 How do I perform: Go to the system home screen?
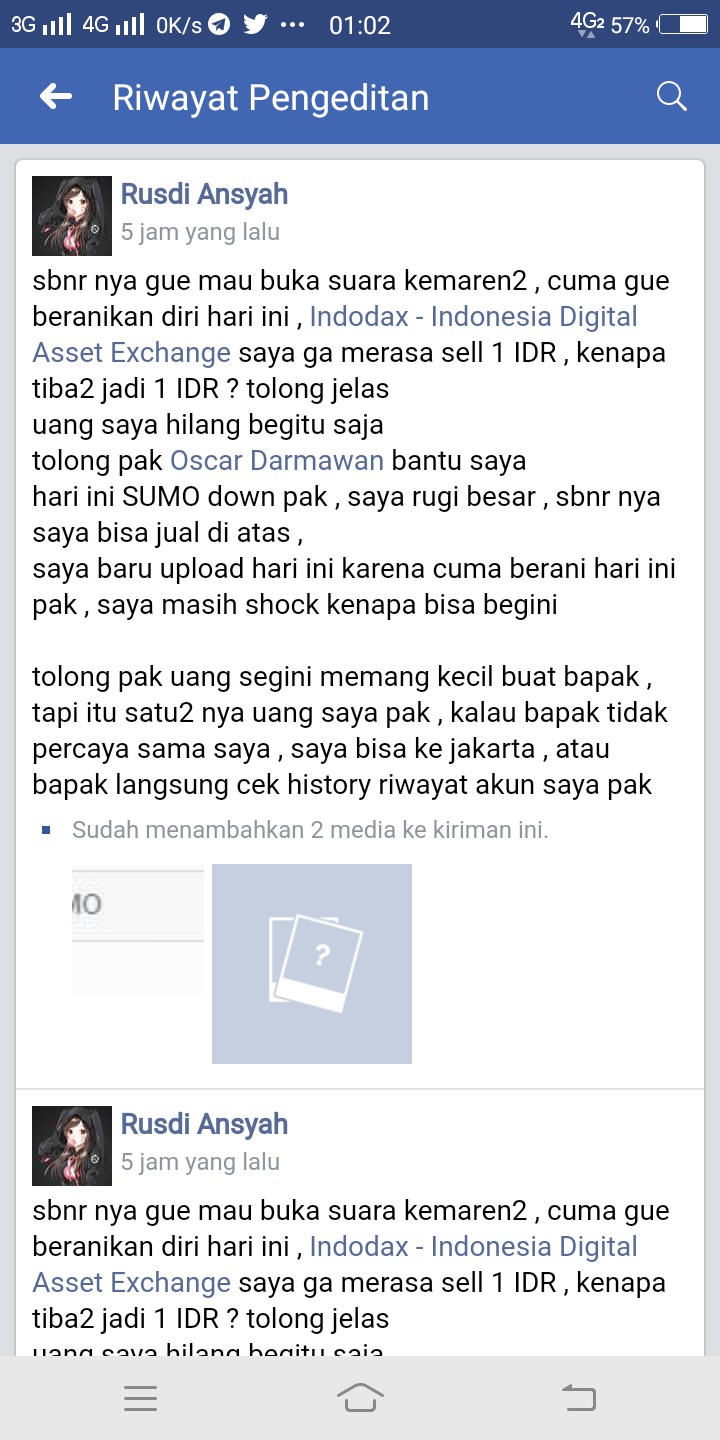click(360, 1398)
